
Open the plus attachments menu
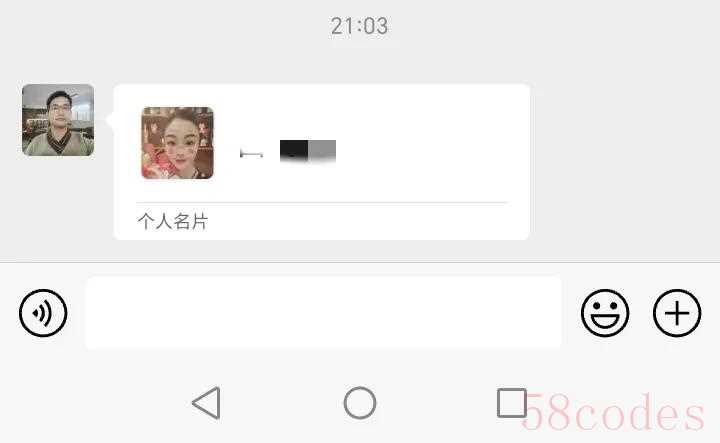pyautogui.click(x=677, y=314)
